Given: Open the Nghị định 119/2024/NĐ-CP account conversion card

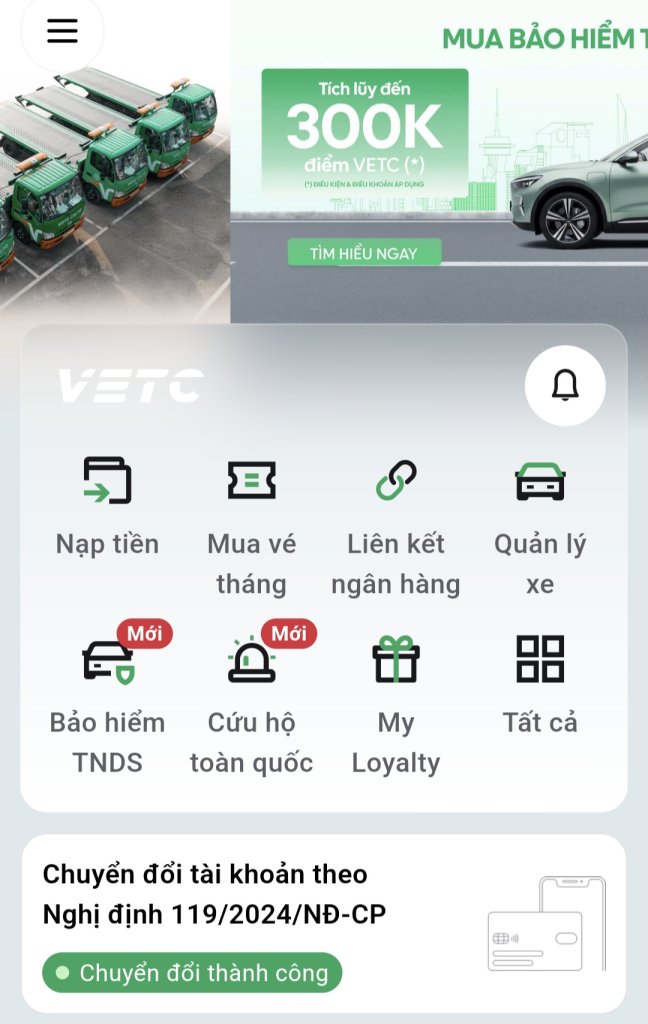Looking at the screenshot, I should 324,922.
